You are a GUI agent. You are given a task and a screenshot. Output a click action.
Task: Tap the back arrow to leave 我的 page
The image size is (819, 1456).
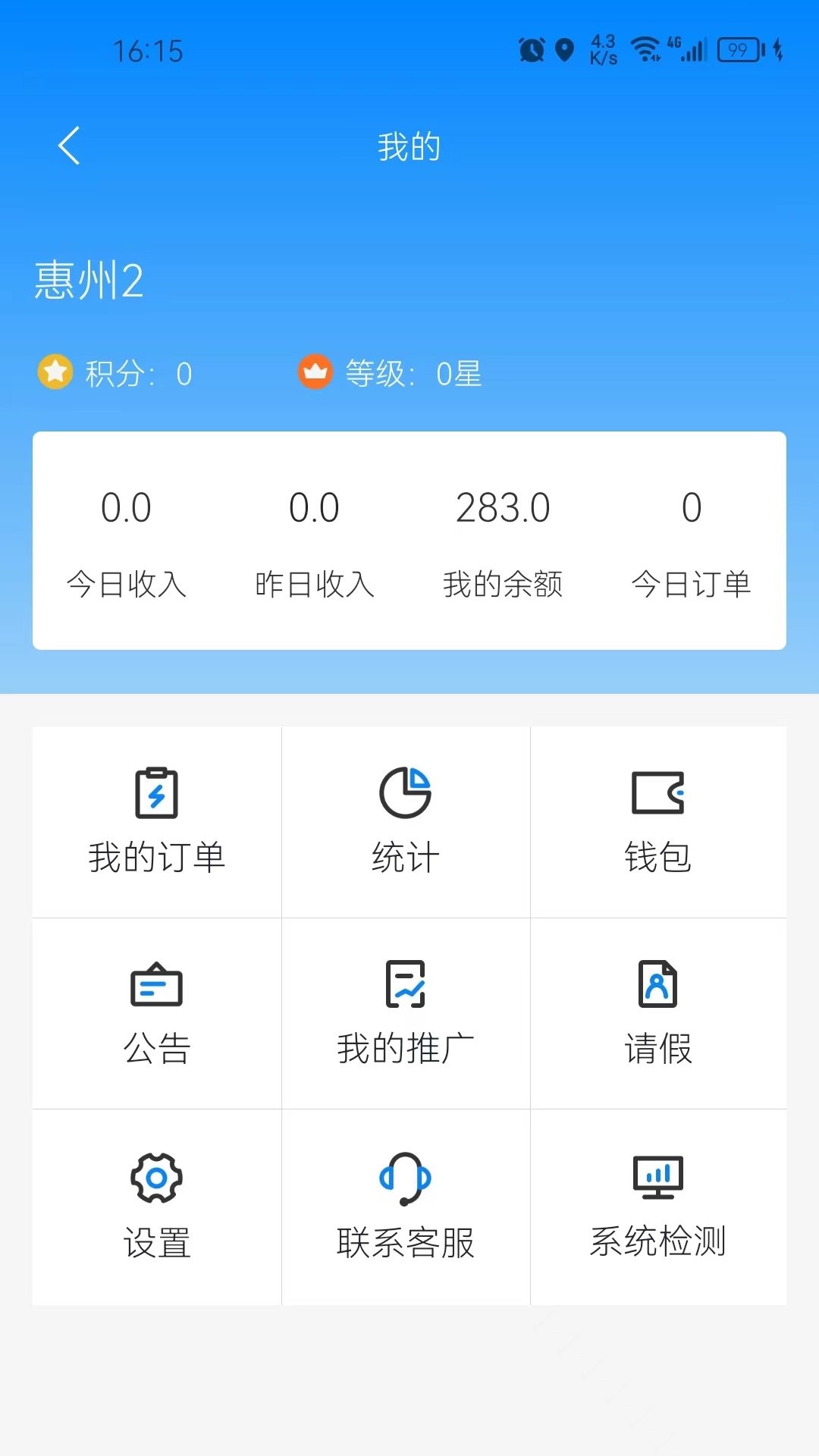pos(69,146)
